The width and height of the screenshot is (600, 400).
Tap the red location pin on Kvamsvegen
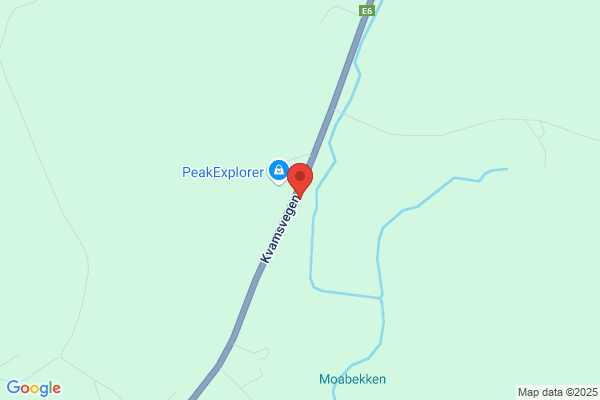pos(300,181)
